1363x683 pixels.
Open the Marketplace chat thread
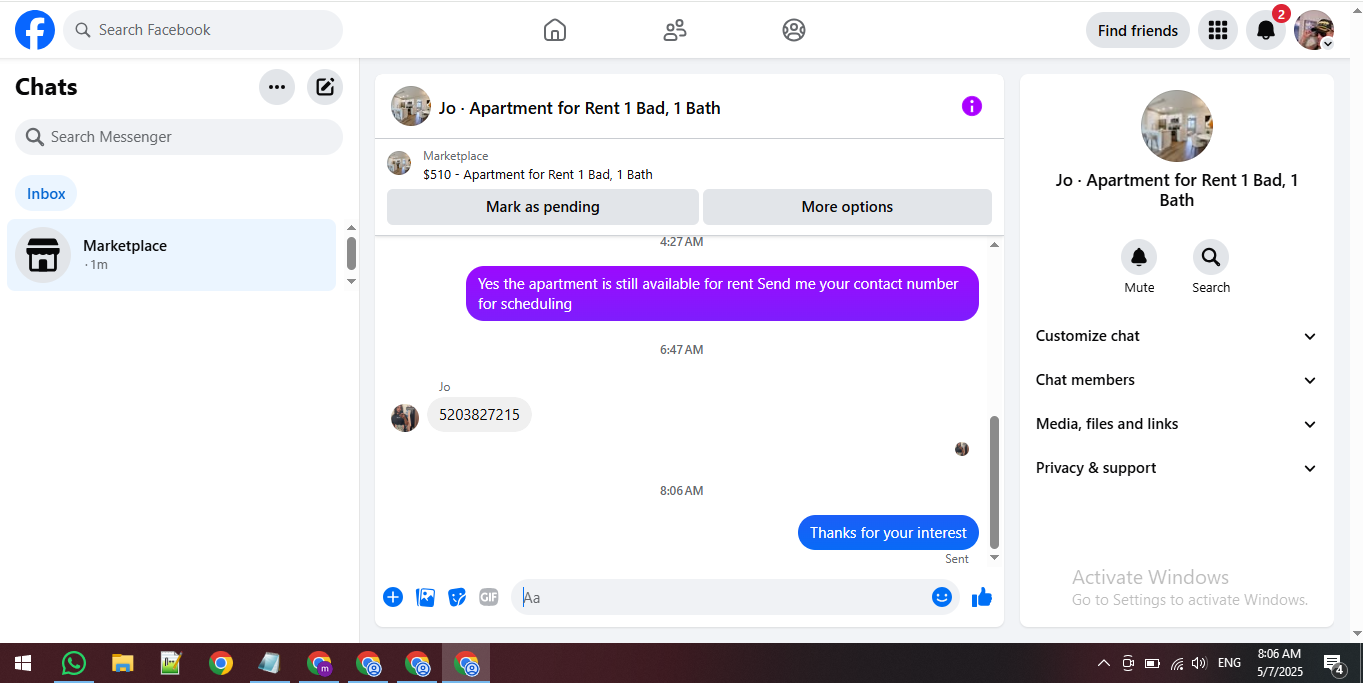click(x=172, y=255)
